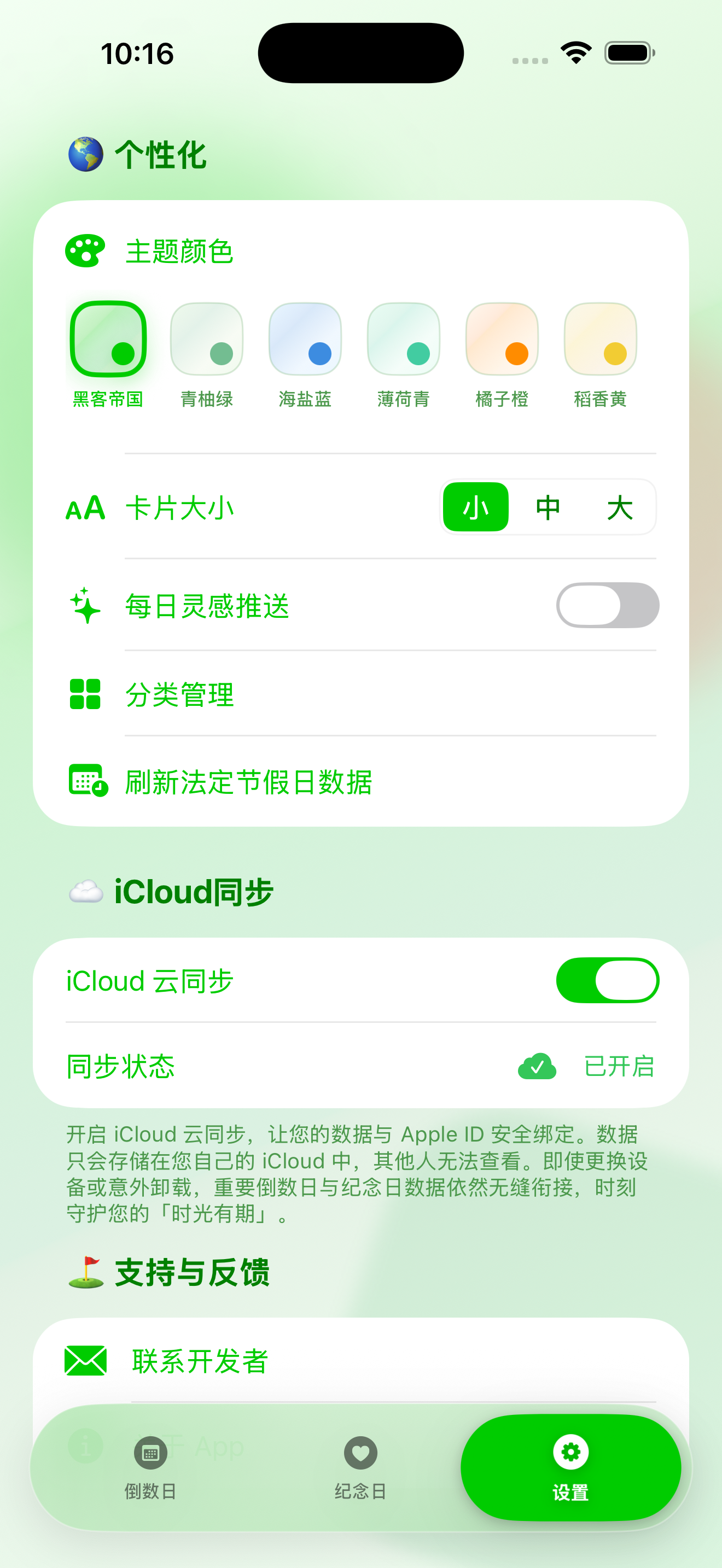Select the 海盐蓝 theme color

tap(304, 340)
